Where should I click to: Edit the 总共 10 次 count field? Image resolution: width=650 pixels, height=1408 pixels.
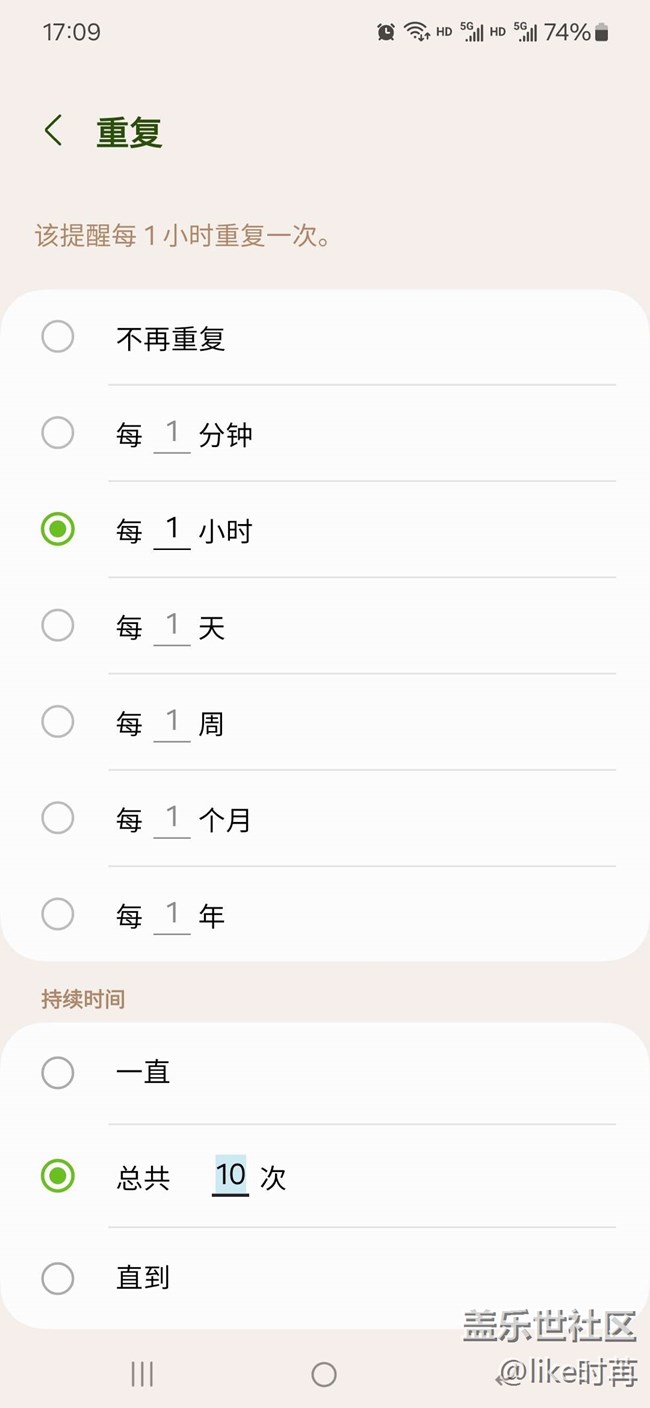(231, 1176)
